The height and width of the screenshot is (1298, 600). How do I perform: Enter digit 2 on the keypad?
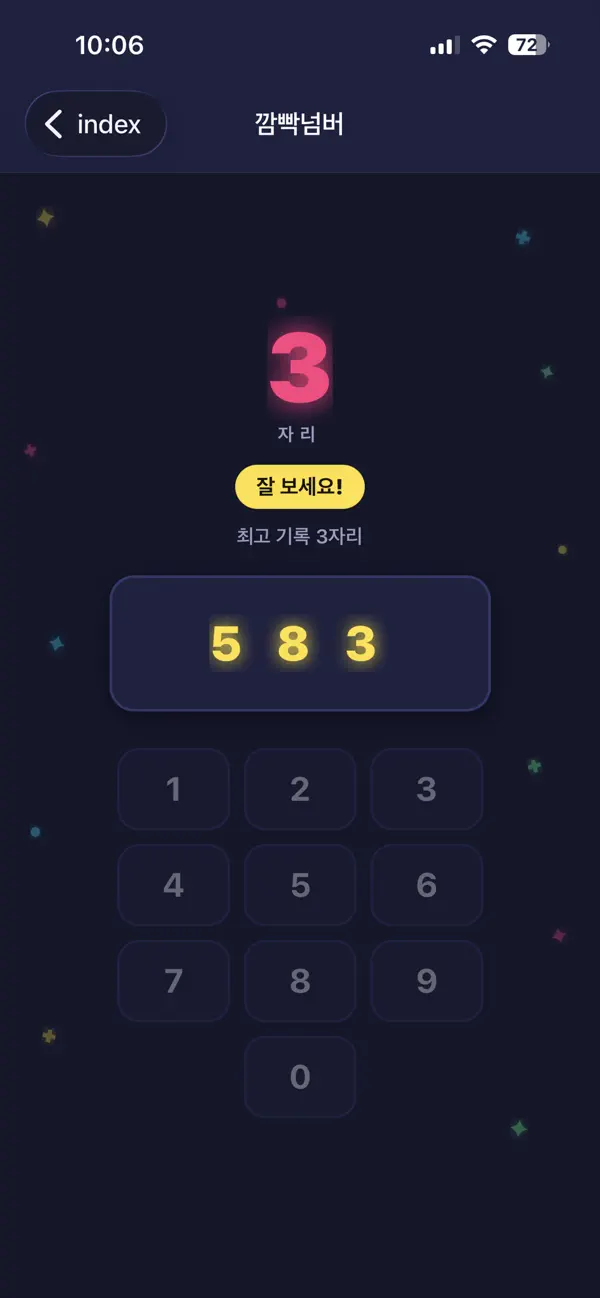pyautogui.click(x=300, y=789)
